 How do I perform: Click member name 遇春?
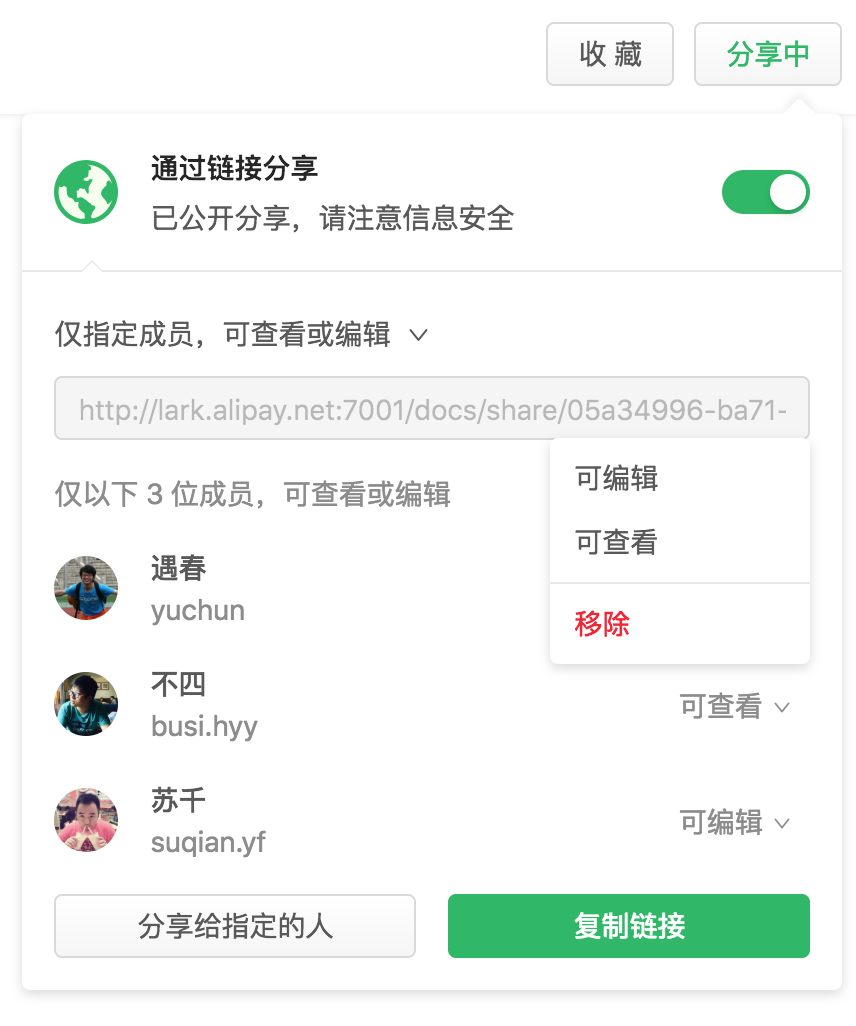(x=178, y=568)
